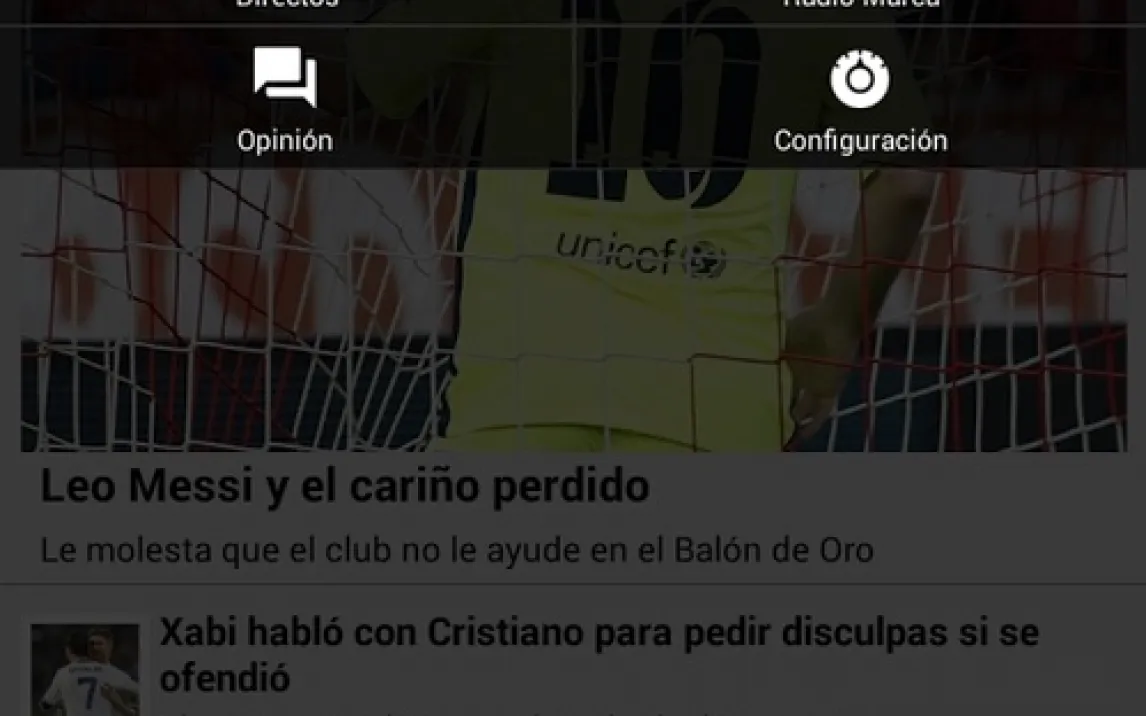Read the Leo Messi cariño perdido story
Screen dimensions: 1146x716
coord(345,487)
